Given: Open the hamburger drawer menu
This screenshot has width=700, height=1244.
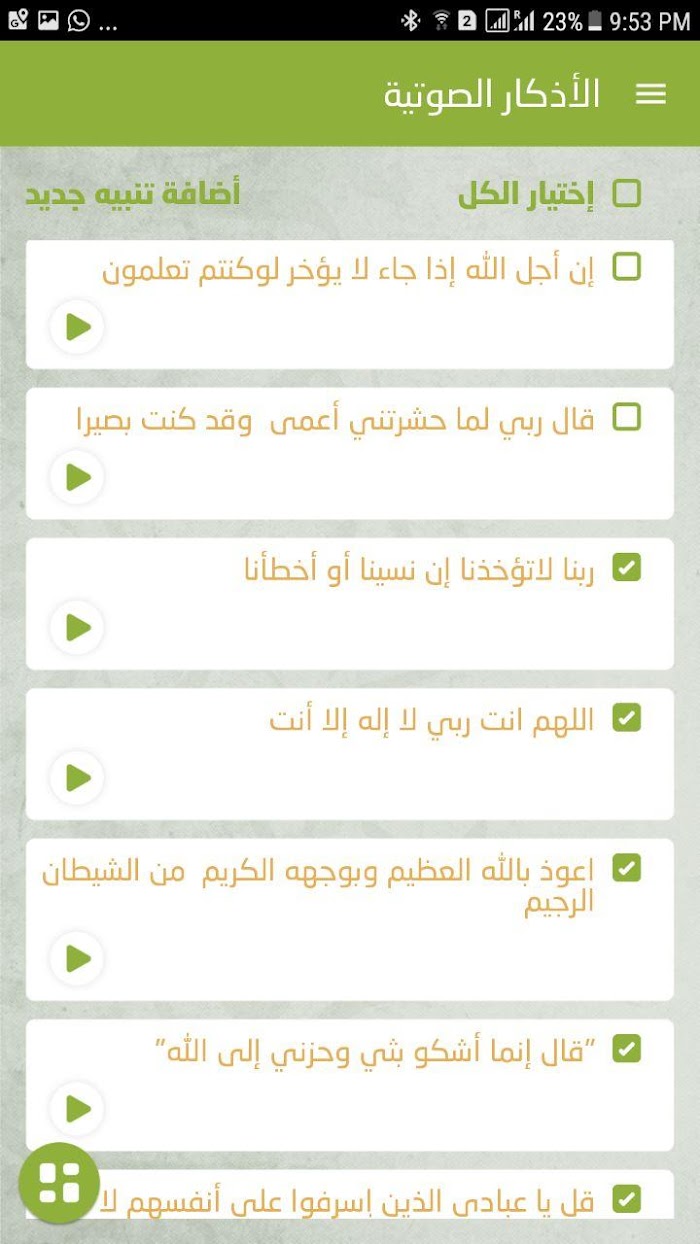Looking at the screenshot, I should tap(651, 94).
